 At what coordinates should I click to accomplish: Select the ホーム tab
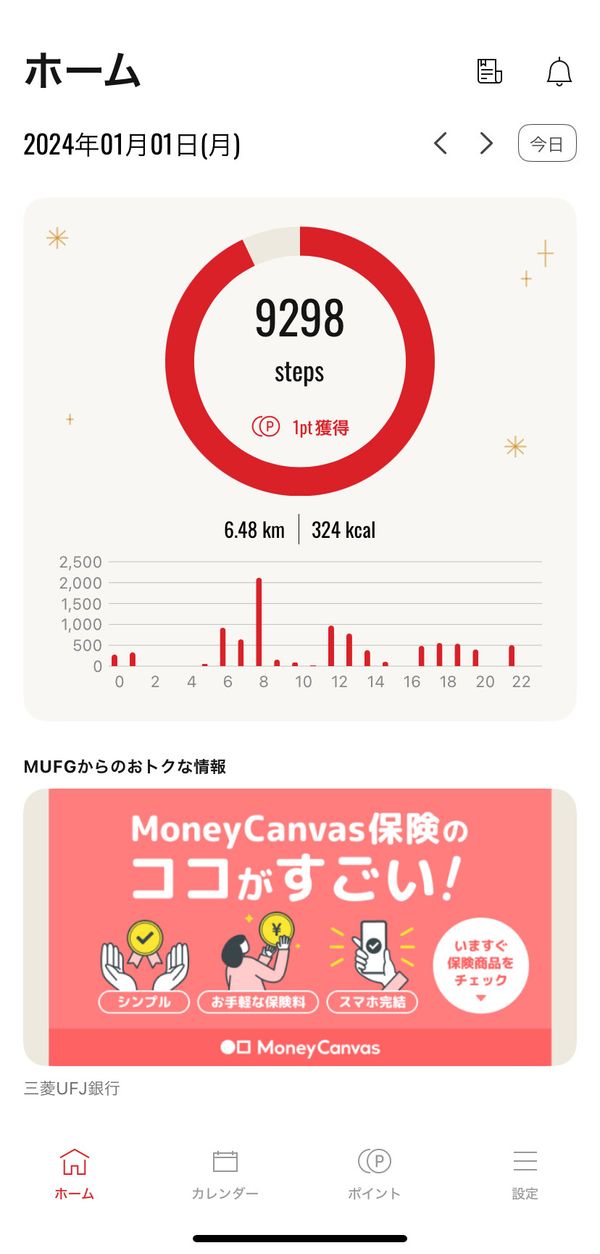(75, 1174)
